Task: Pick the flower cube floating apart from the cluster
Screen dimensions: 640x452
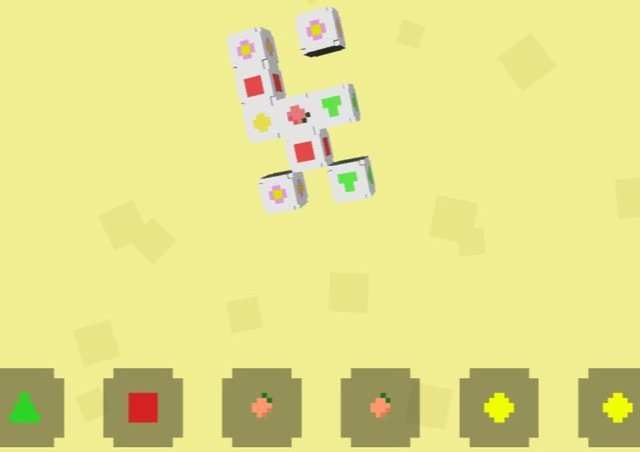Action: click(320, 31)
